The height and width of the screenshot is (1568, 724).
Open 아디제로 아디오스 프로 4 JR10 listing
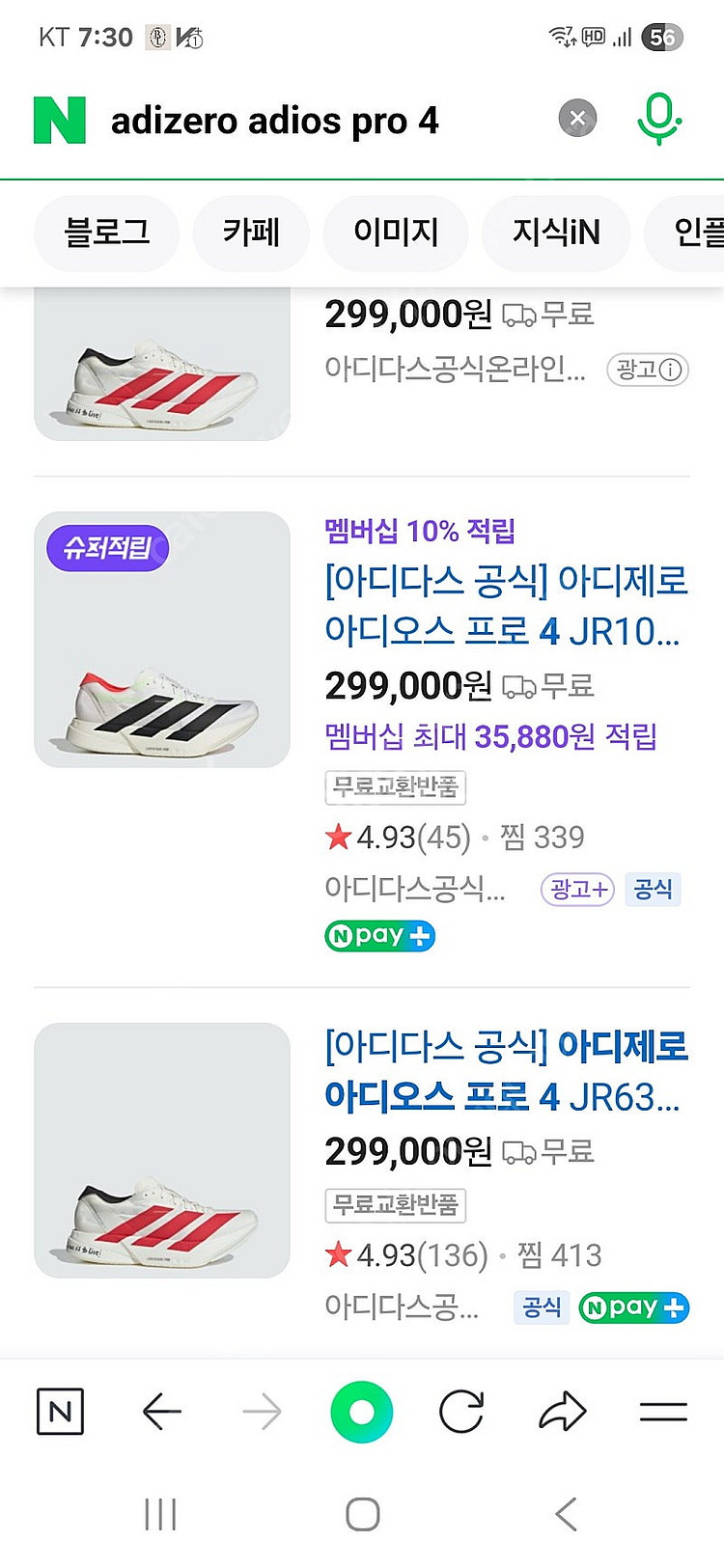click(x=505, y=606)
